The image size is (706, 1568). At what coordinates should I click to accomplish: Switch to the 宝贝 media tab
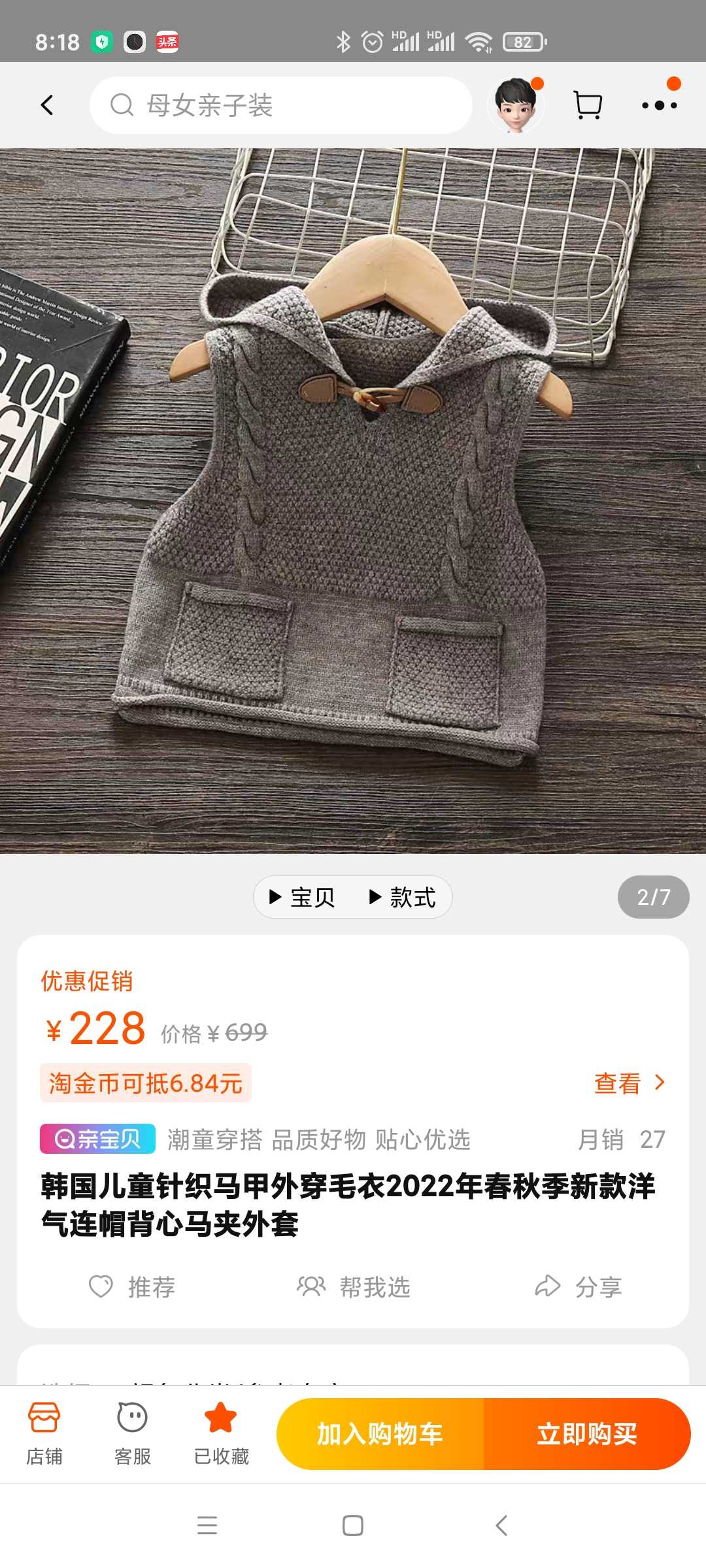[x=303, y=897]
